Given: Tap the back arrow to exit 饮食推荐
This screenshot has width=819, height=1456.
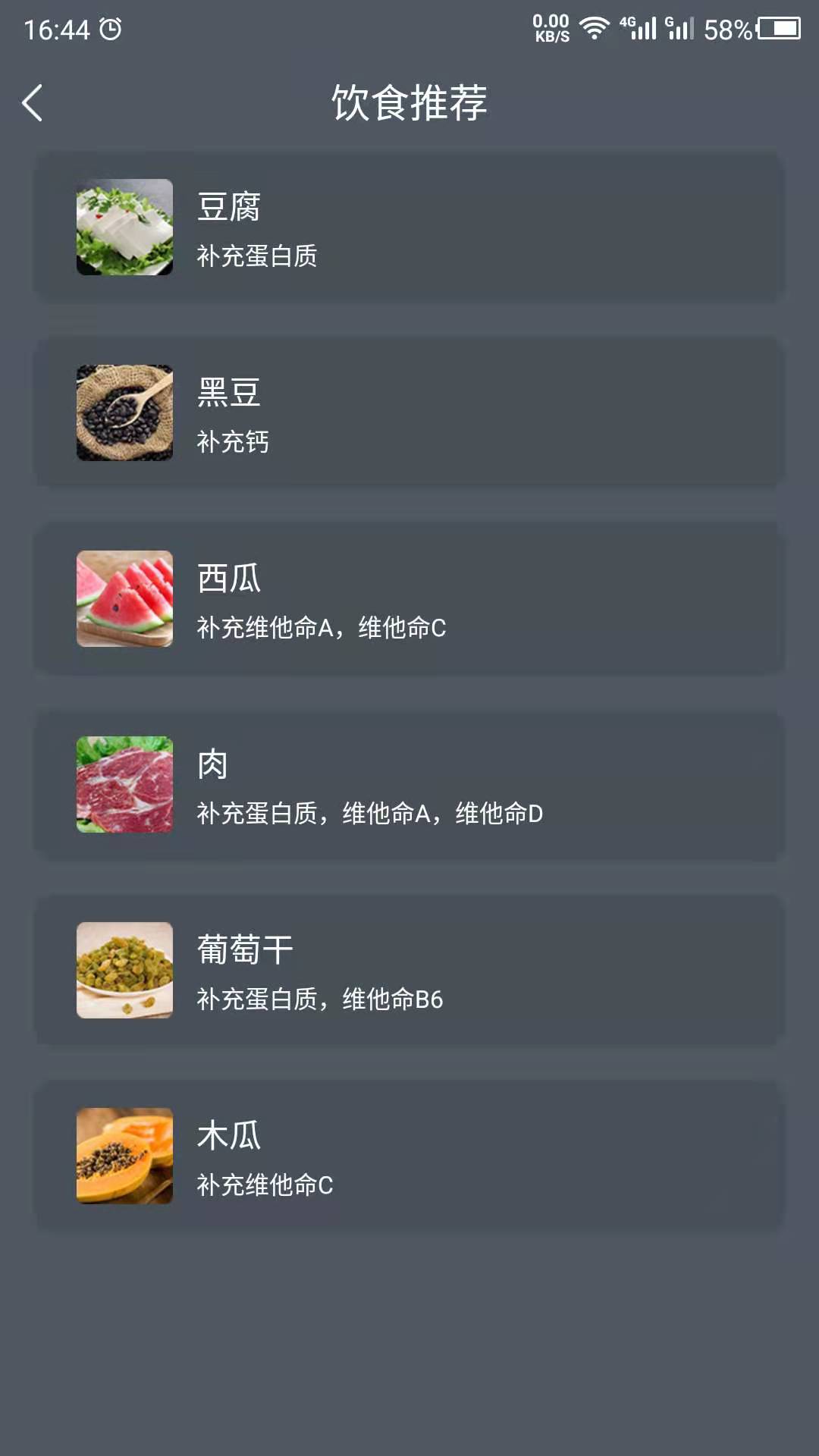Looking at the screenshot, I should pos(32,102).
